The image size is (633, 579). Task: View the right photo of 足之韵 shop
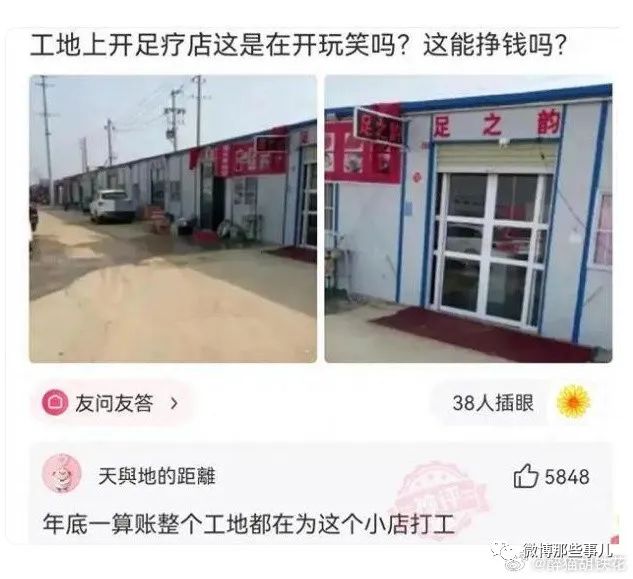pos(467,218)
